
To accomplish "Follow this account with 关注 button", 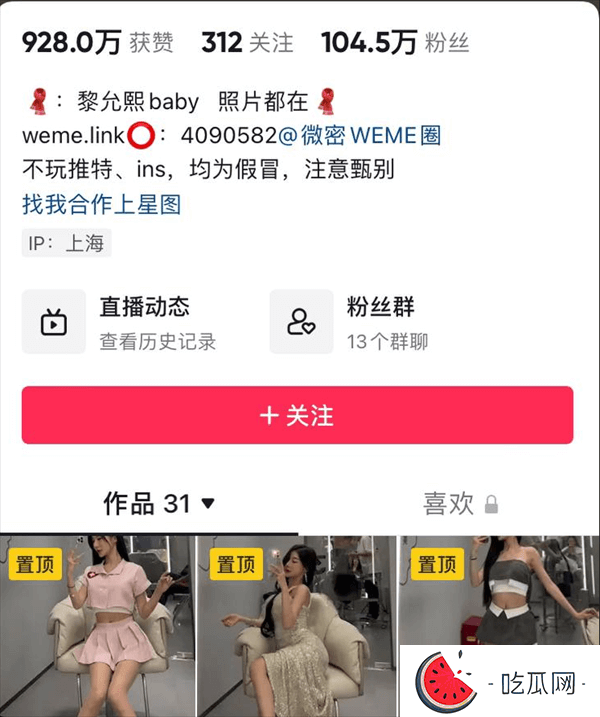I will [x=297, y=415].
